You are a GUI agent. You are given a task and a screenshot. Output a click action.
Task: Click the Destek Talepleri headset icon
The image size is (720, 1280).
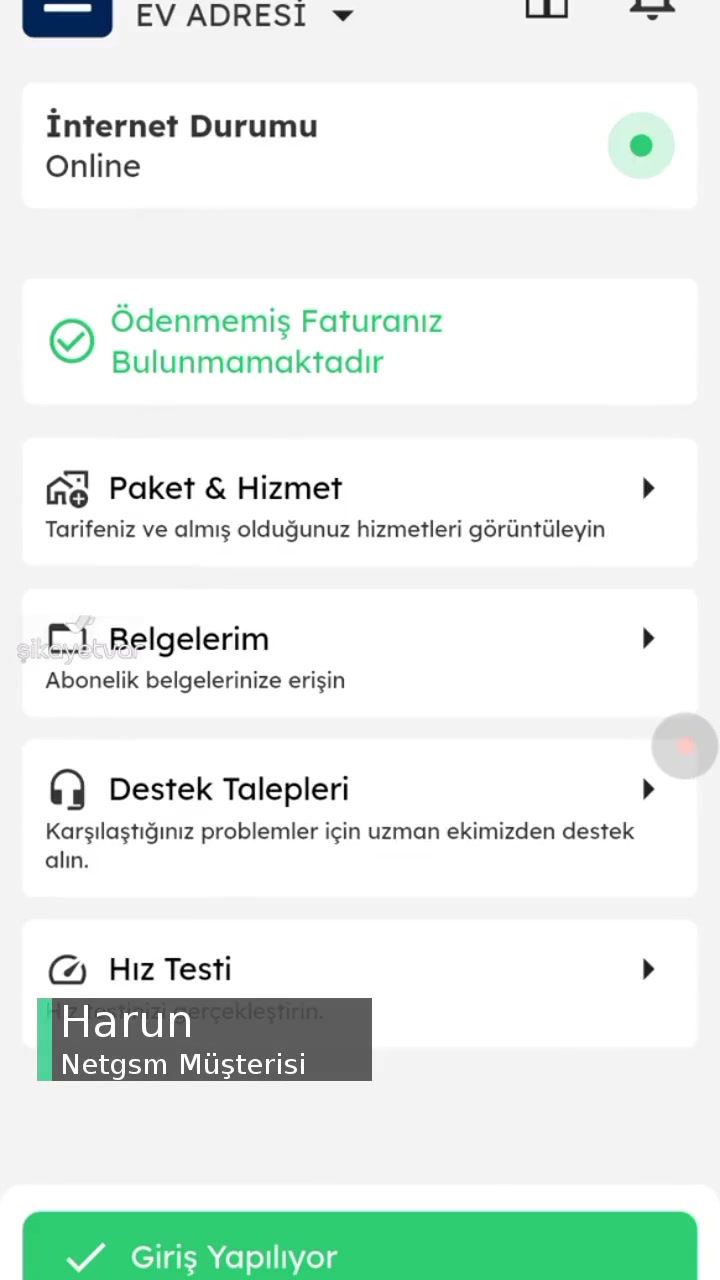coord(67,789)
